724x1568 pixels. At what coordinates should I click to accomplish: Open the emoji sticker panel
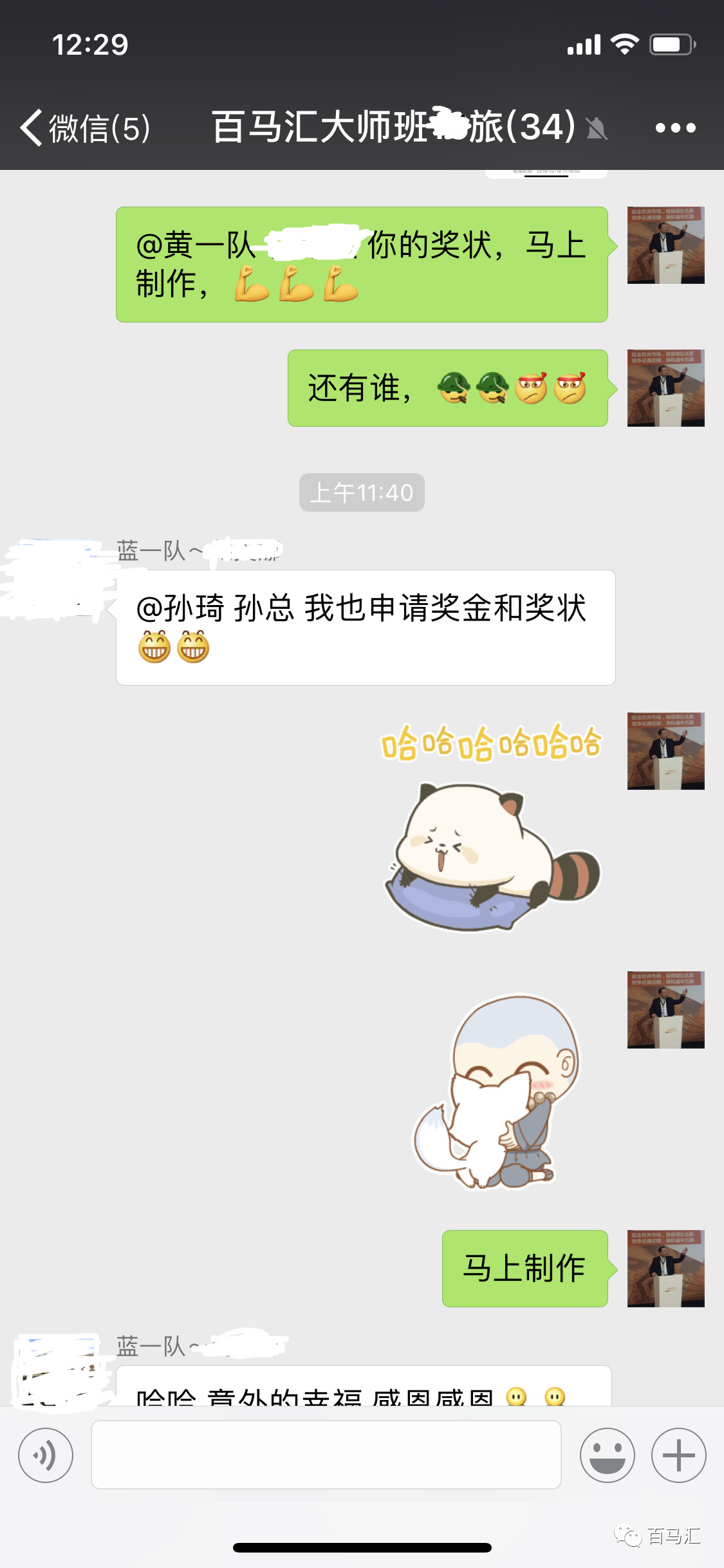point(607,1455)
